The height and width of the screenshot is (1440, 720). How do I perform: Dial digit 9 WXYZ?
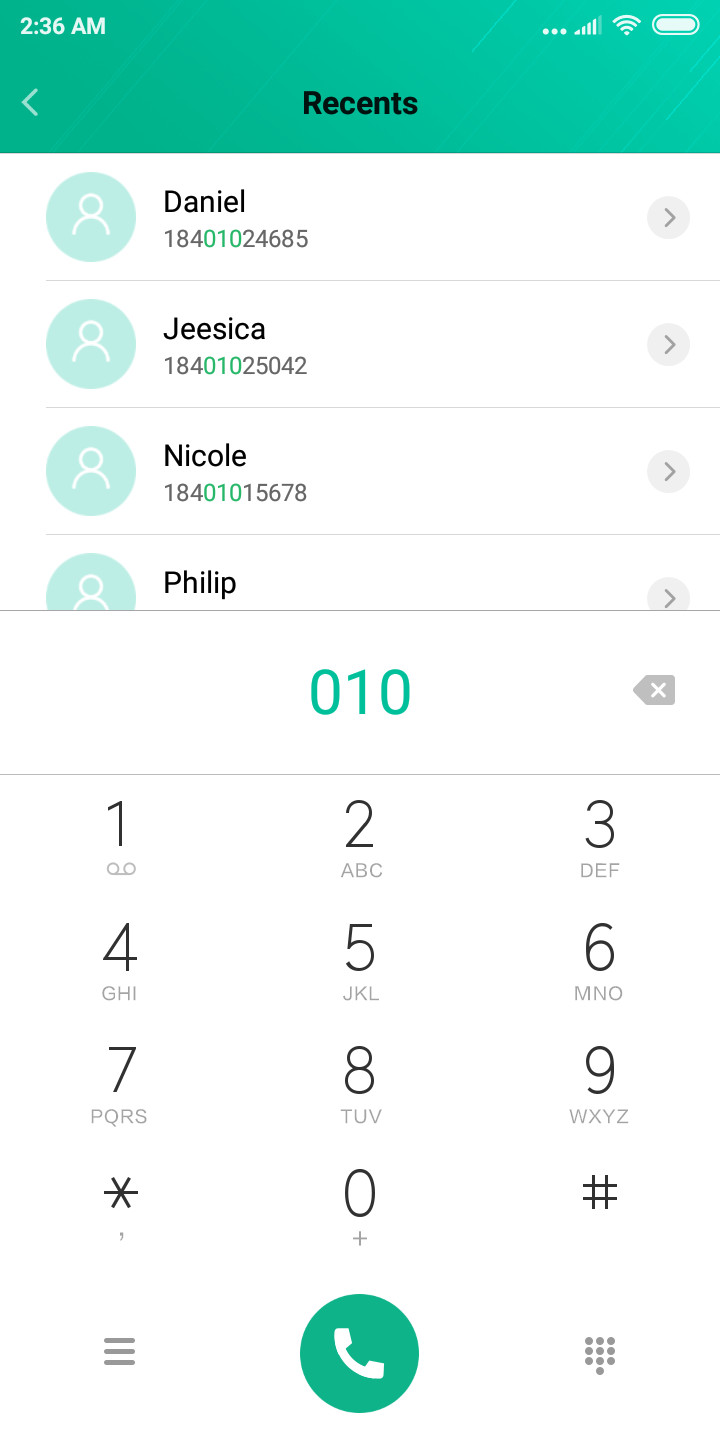click(x=600, y=1084)
